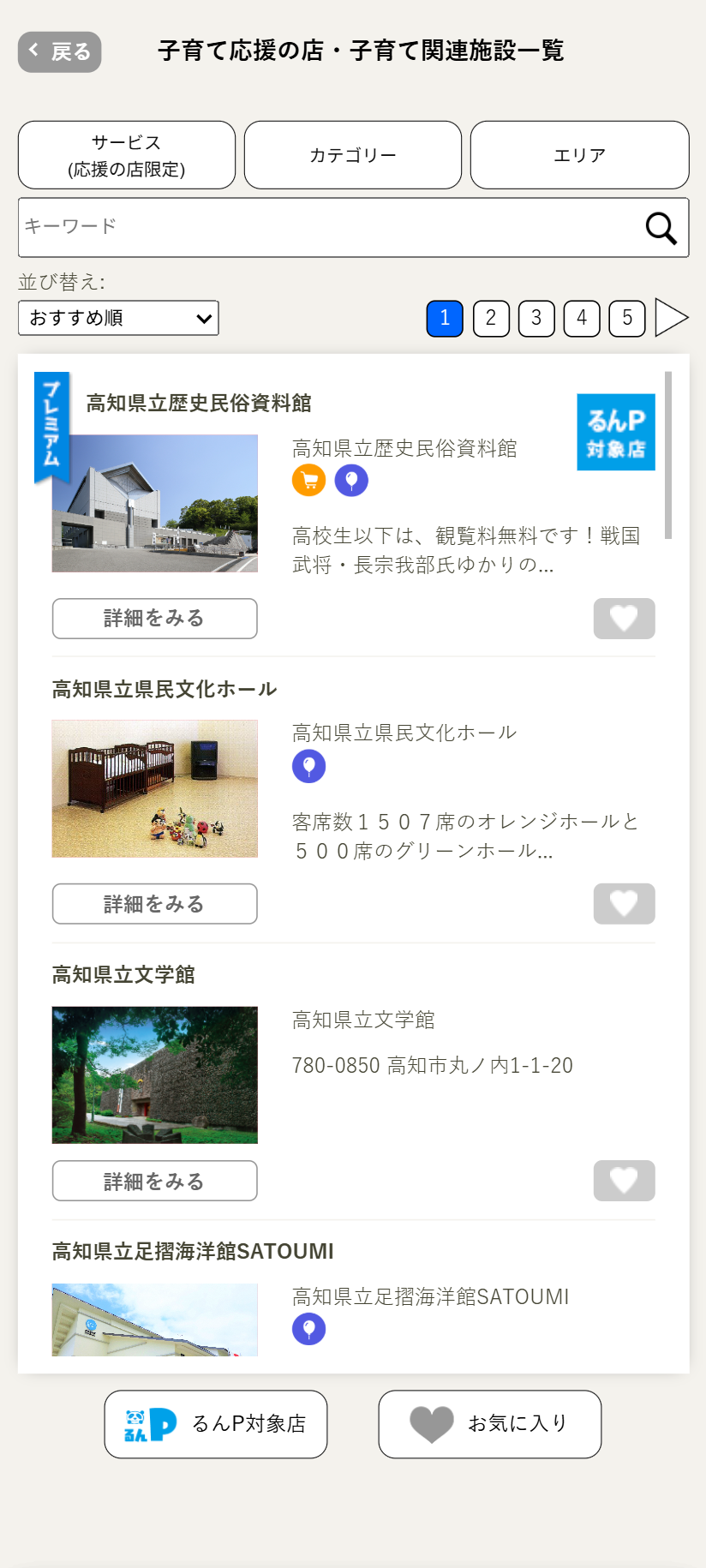Show るんP対象店 only
The image size is (706, 1568).
[216, 1424]
